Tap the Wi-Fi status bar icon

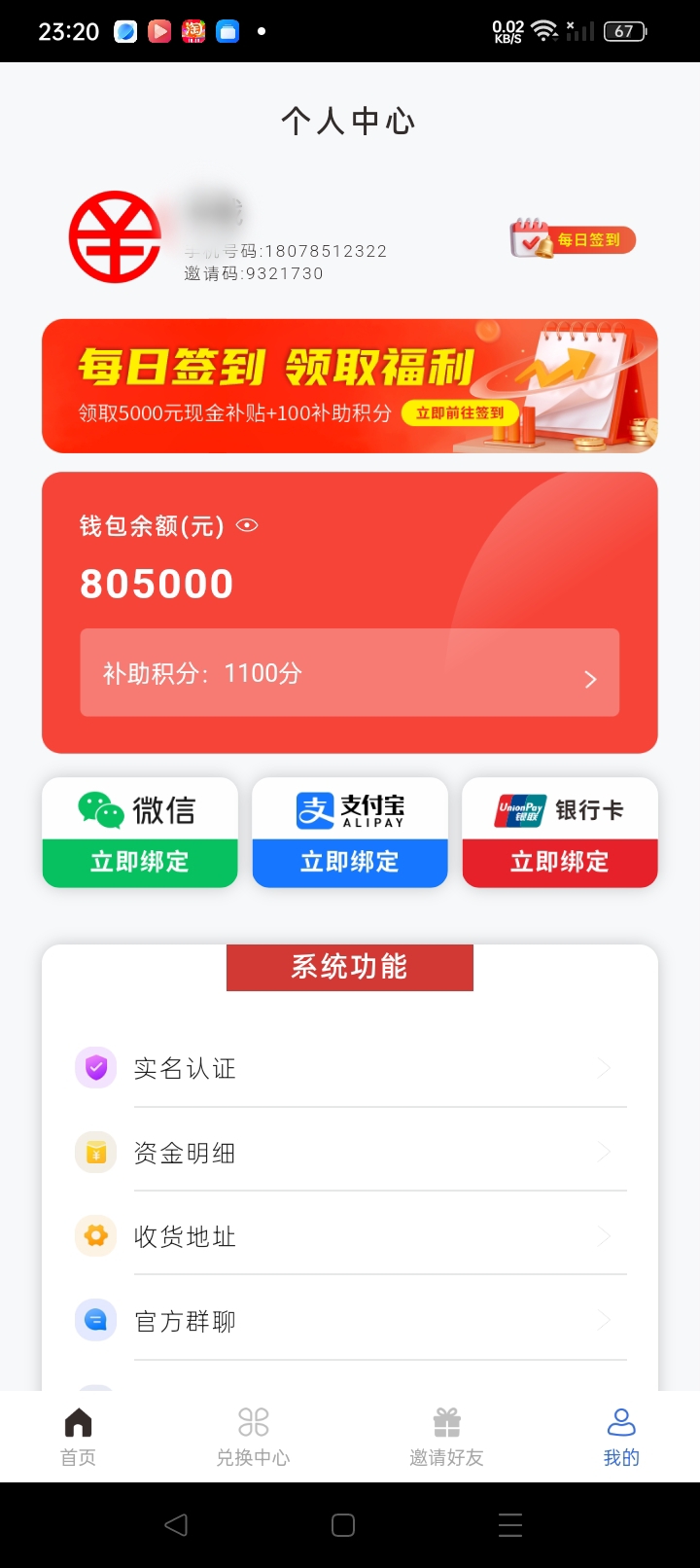[543, 29]
